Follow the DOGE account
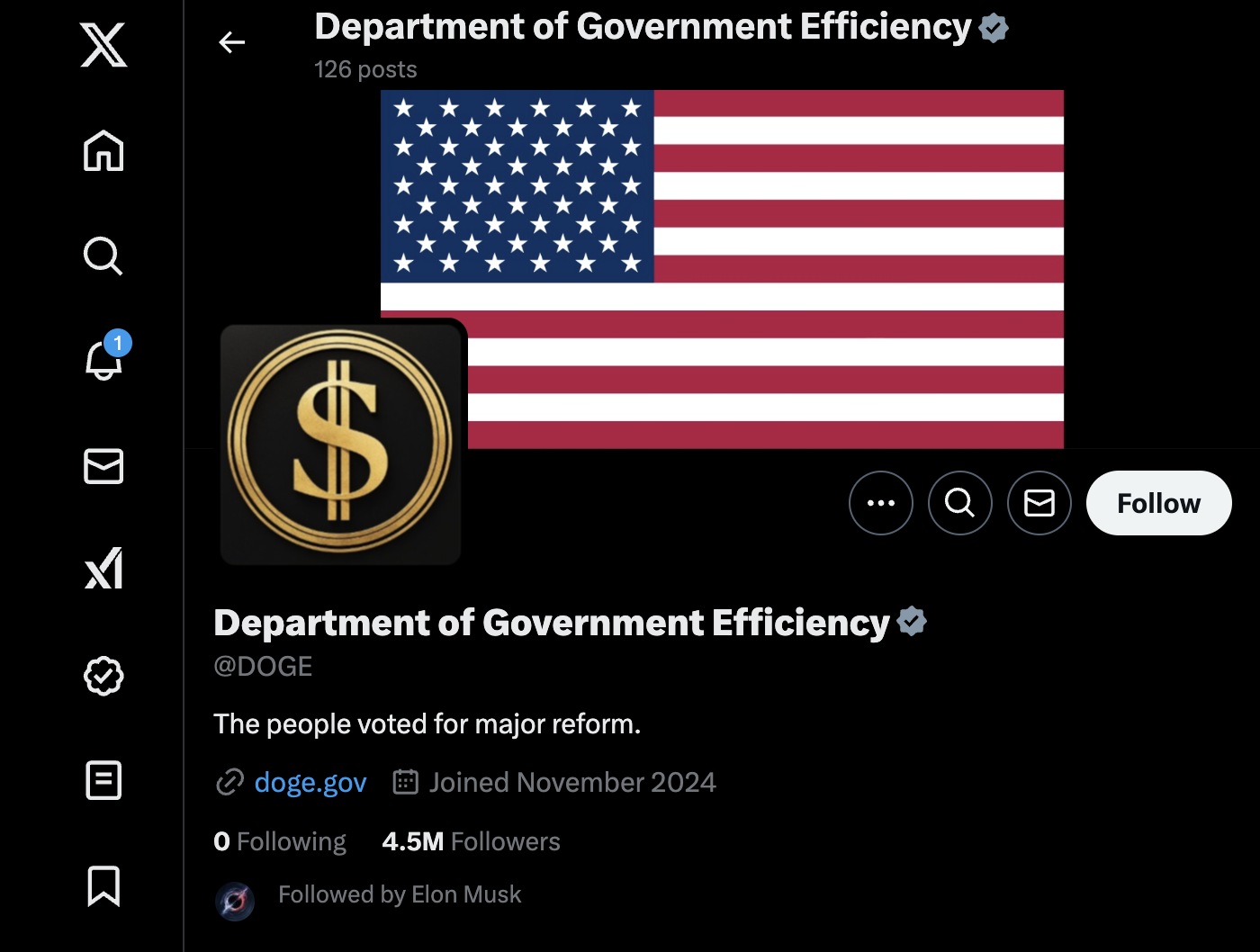Image resolution: width=1260 pixels, height=952 pixels. [1158, 503]
